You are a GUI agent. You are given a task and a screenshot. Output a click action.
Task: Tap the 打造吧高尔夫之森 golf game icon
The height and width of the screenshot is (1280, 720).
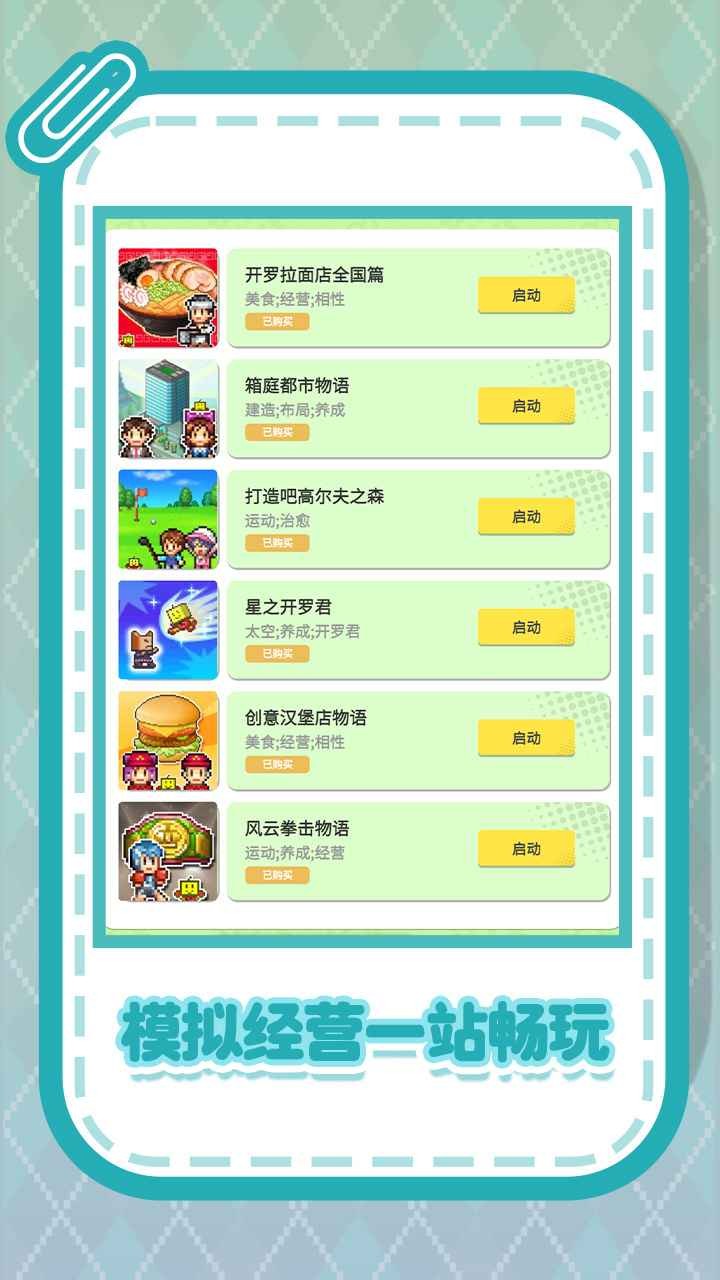170,518
